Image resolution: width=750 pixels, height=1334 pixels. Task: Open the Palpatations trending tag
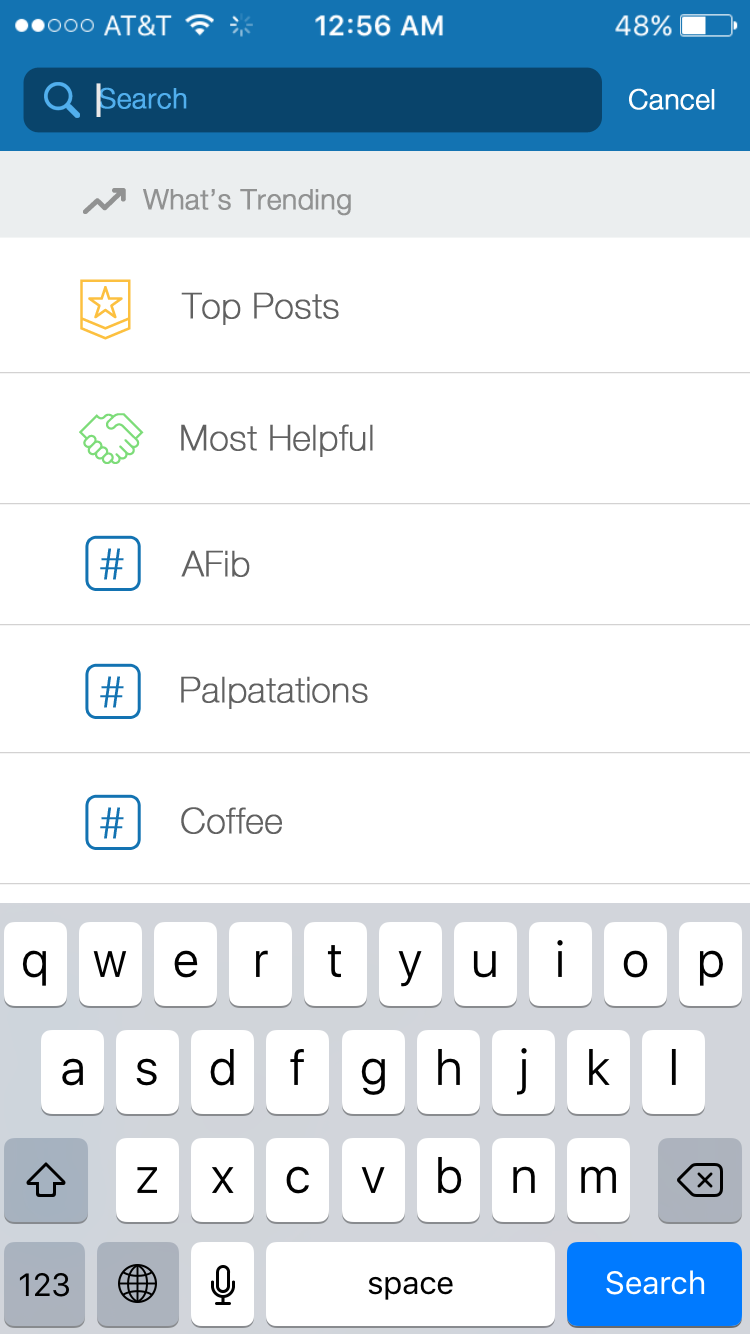click(x=375, y=690)
